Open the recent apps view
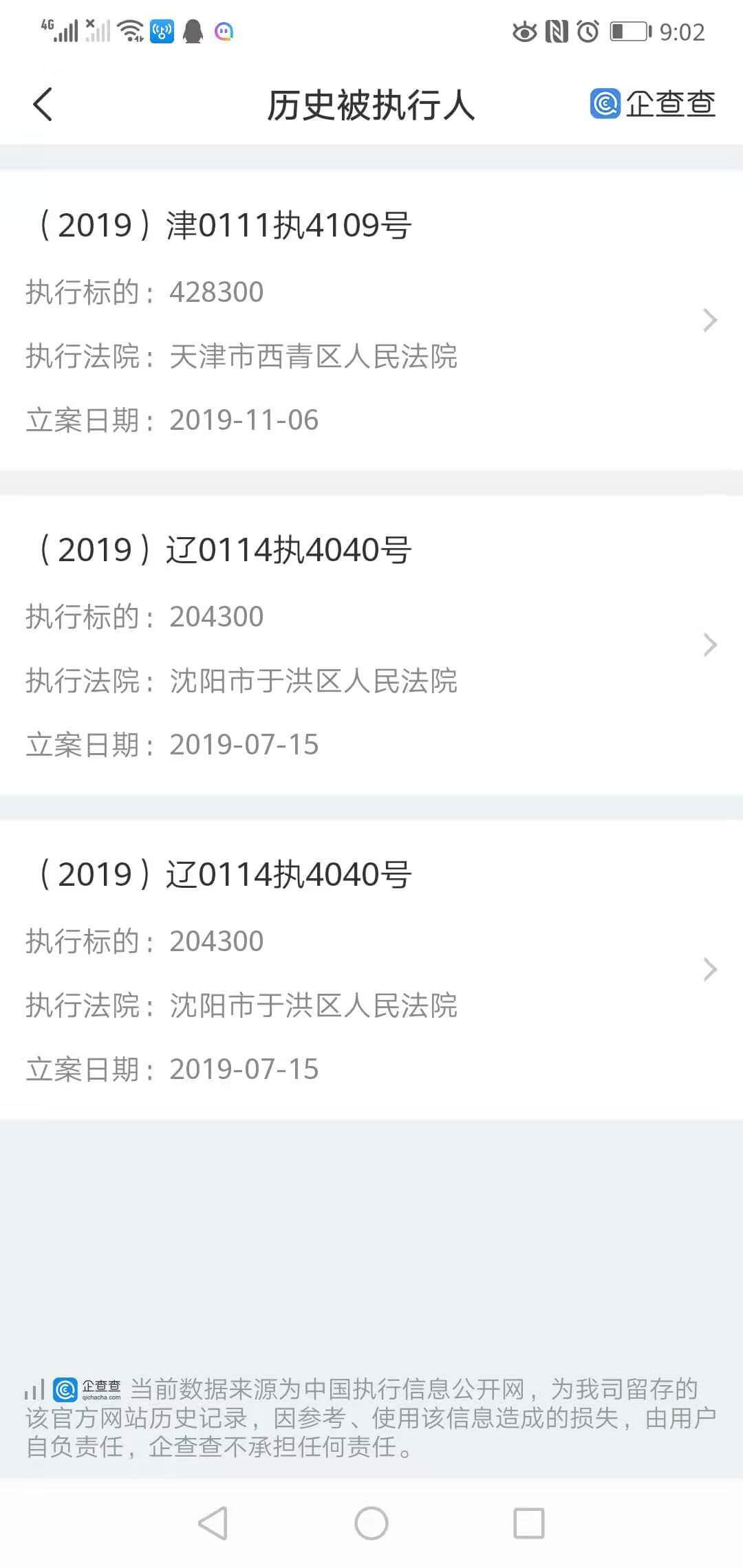Viewport: 743px width, 1568px height. point(529,1523)
